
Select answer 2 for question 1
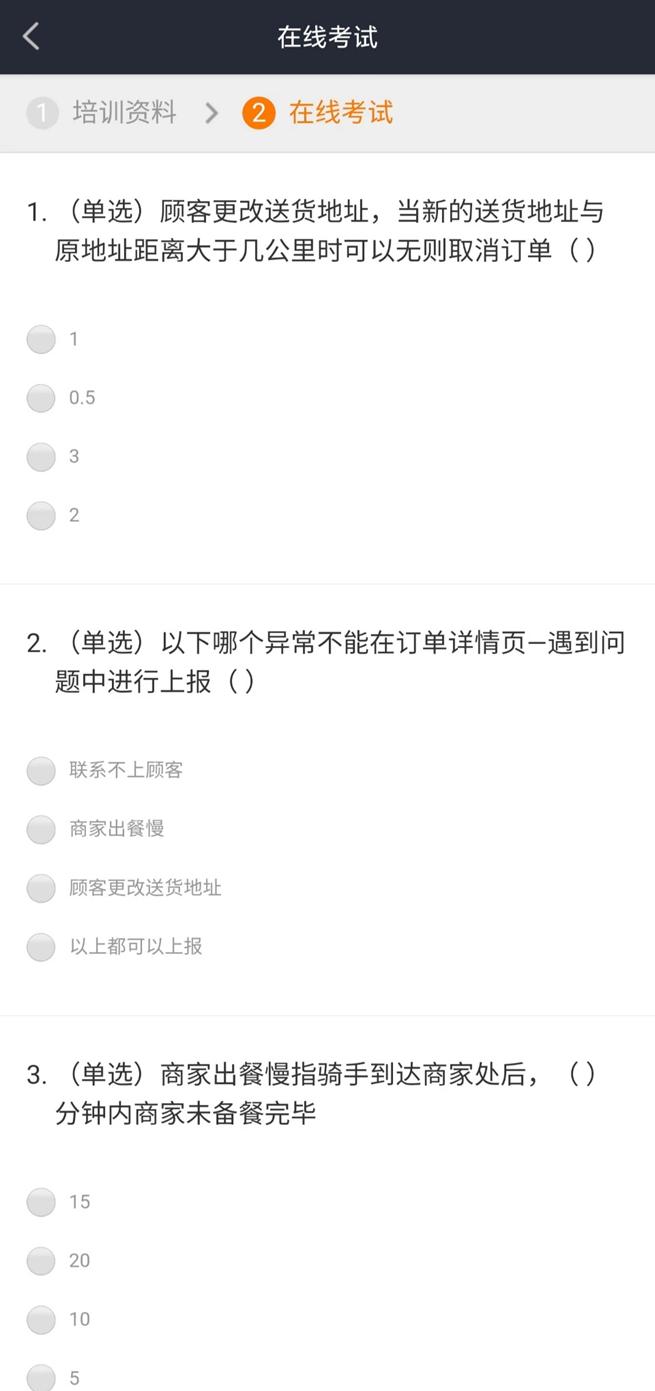[x=41, y=516]
